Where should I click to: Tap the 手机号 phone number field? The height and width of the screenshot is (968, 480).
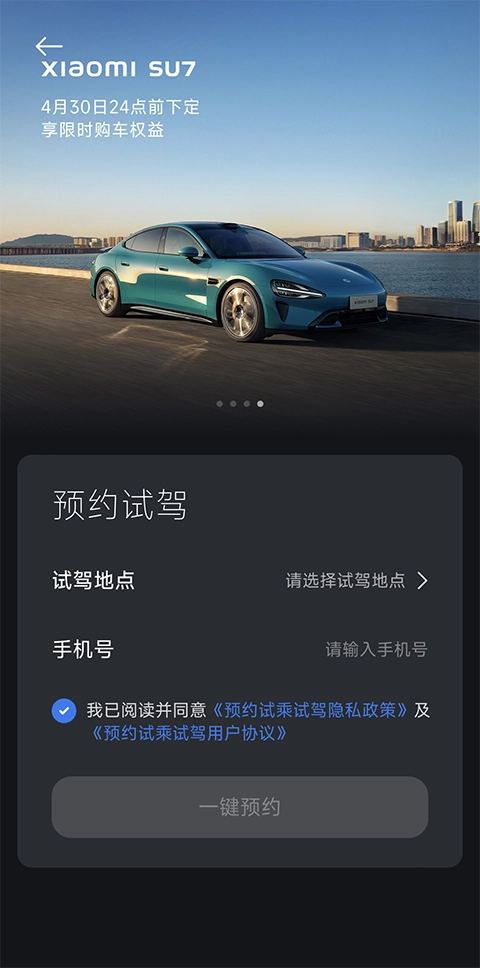click(240, 649)
